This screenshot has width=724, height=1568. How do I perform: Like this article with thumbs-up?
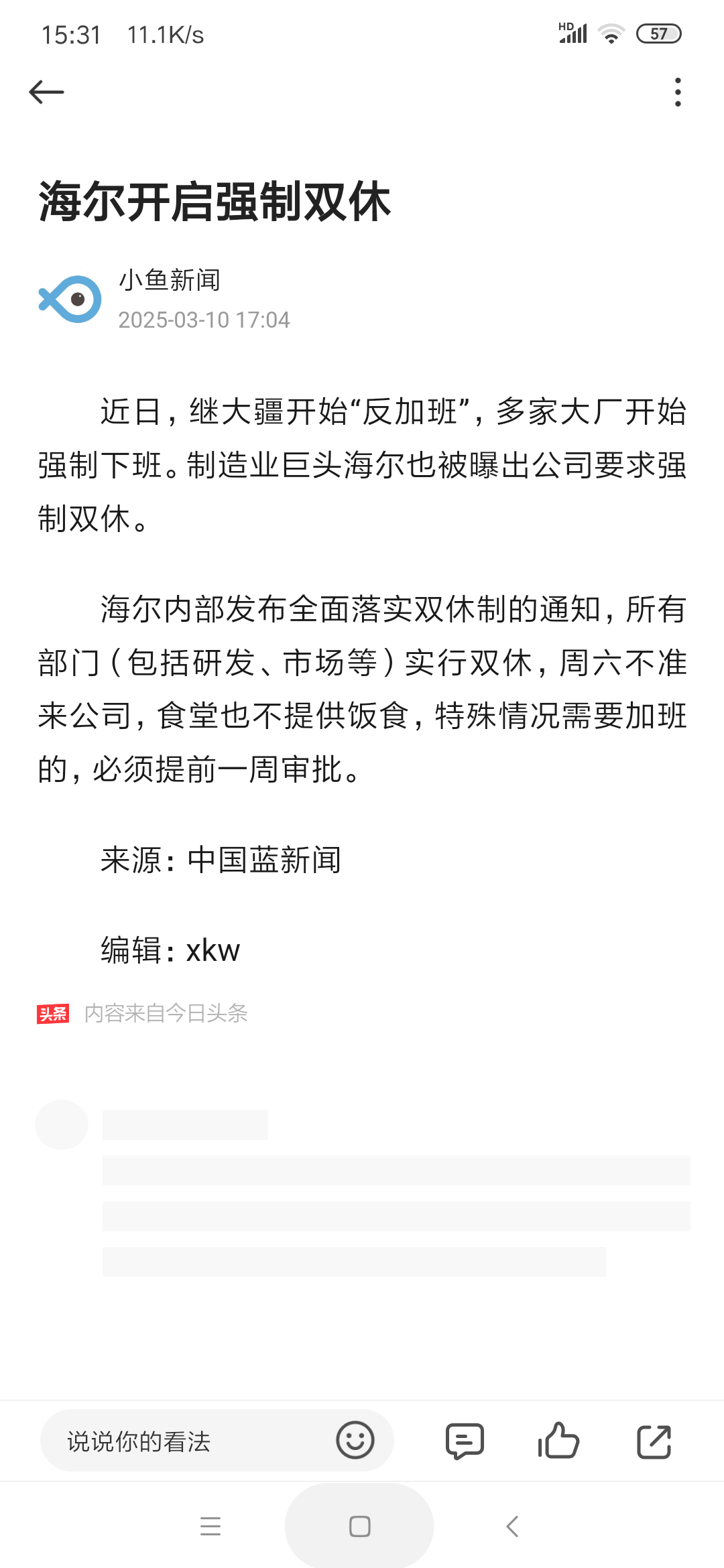(558, 1441)
